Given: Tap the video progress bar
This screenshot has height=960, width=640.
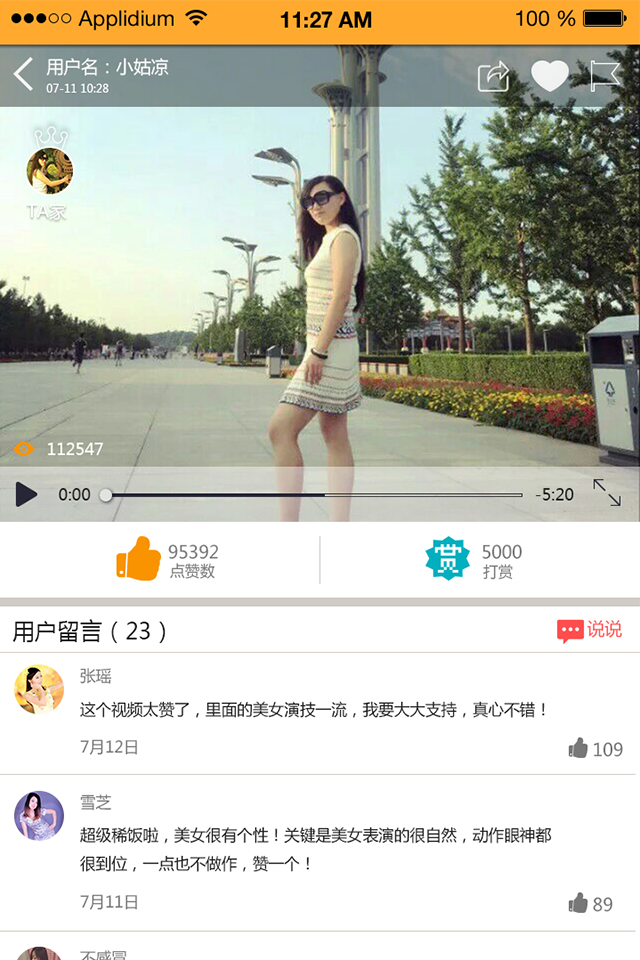Looking at the screenshot, I should click(314, 495).
